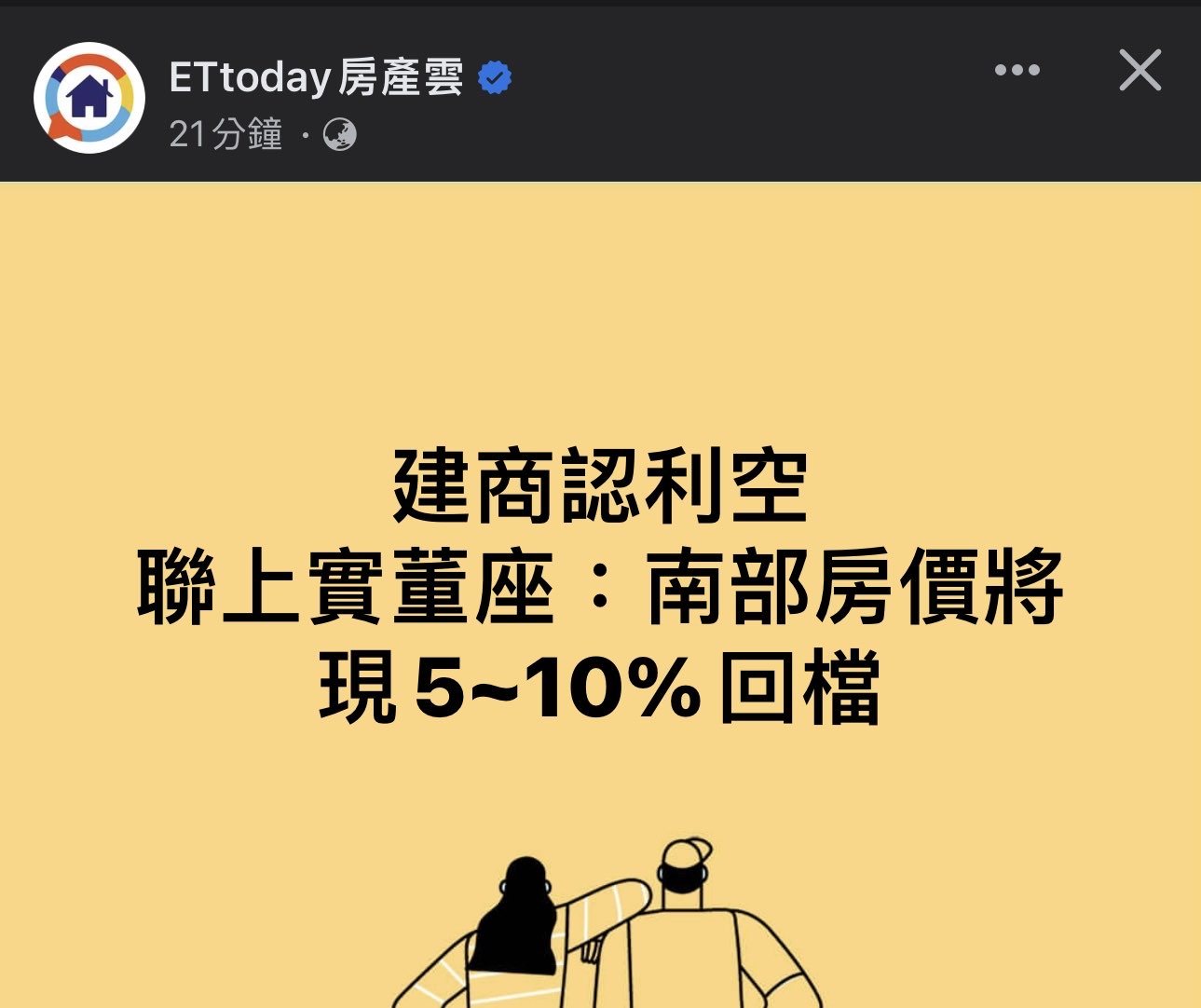Close the post viewer
The width and height of the screenshot is (1201, 1008).
click(1140, 71)
